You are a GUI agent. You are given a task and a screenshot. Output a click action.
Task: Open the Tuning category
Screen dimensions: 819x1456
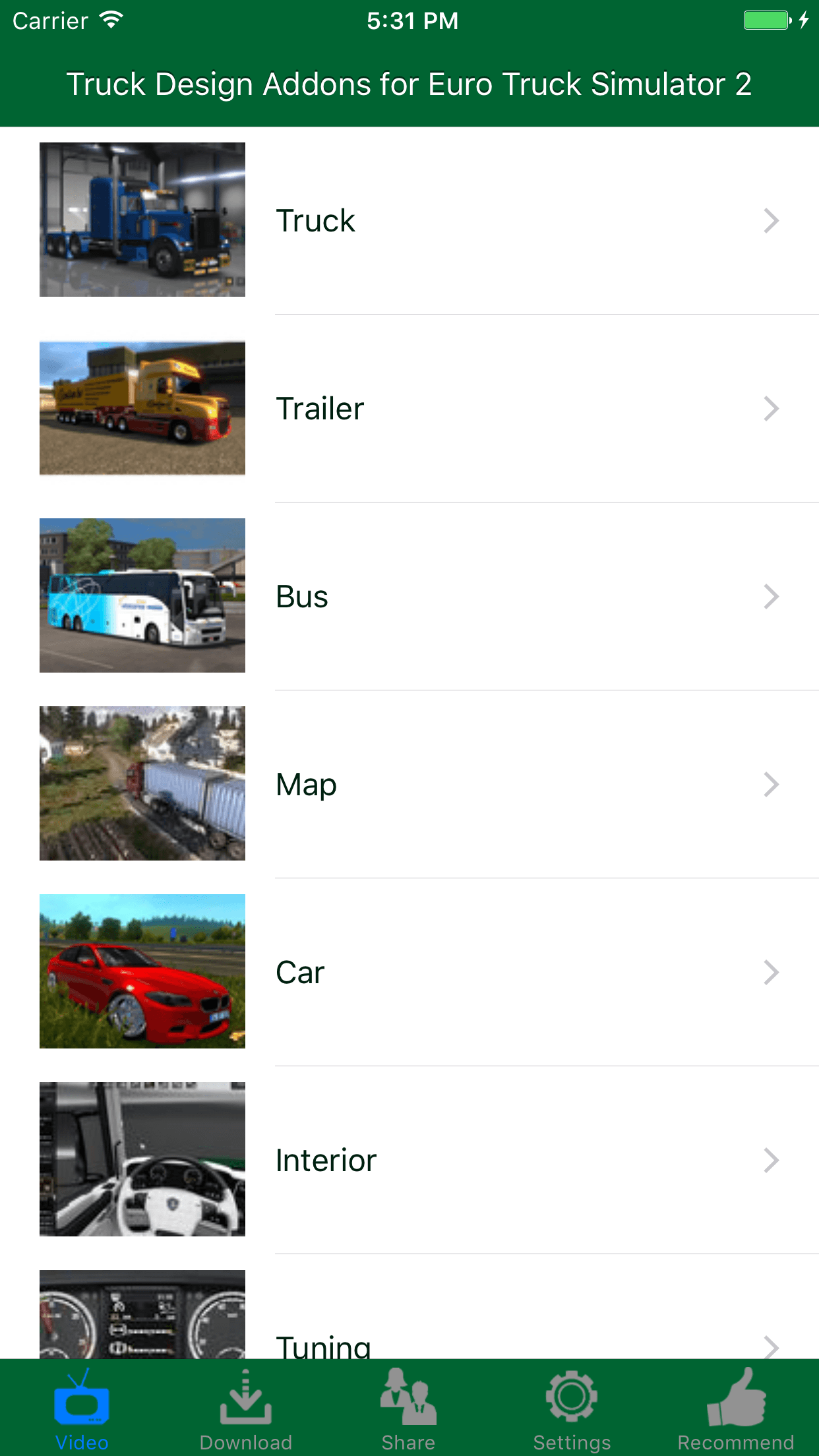(409, 1307)
